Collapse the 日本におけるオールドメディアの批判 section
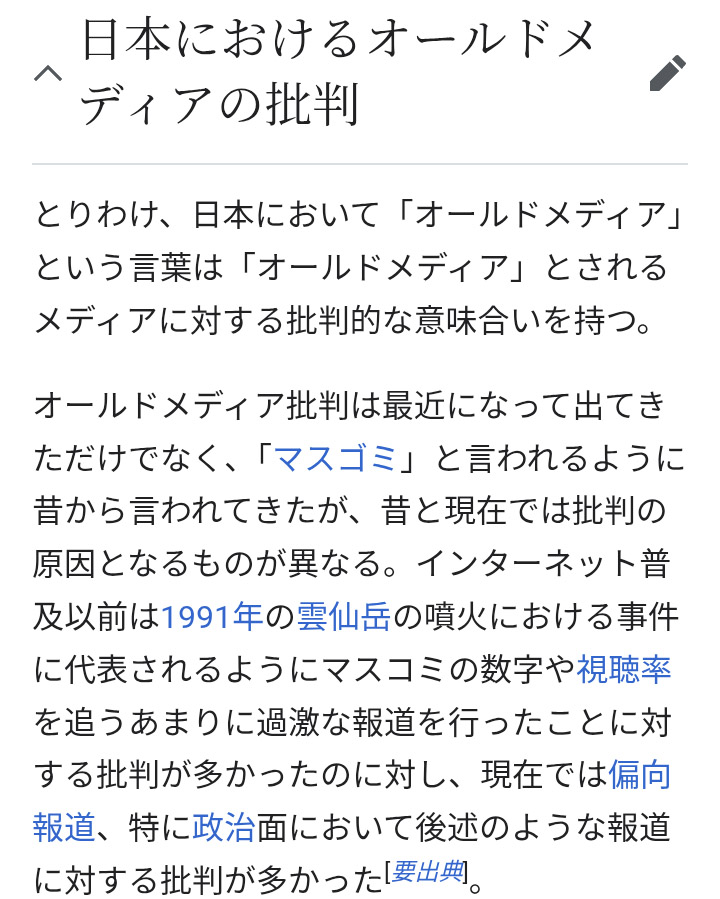This screenshot has height=899, width=720. [x=48, y=74]
